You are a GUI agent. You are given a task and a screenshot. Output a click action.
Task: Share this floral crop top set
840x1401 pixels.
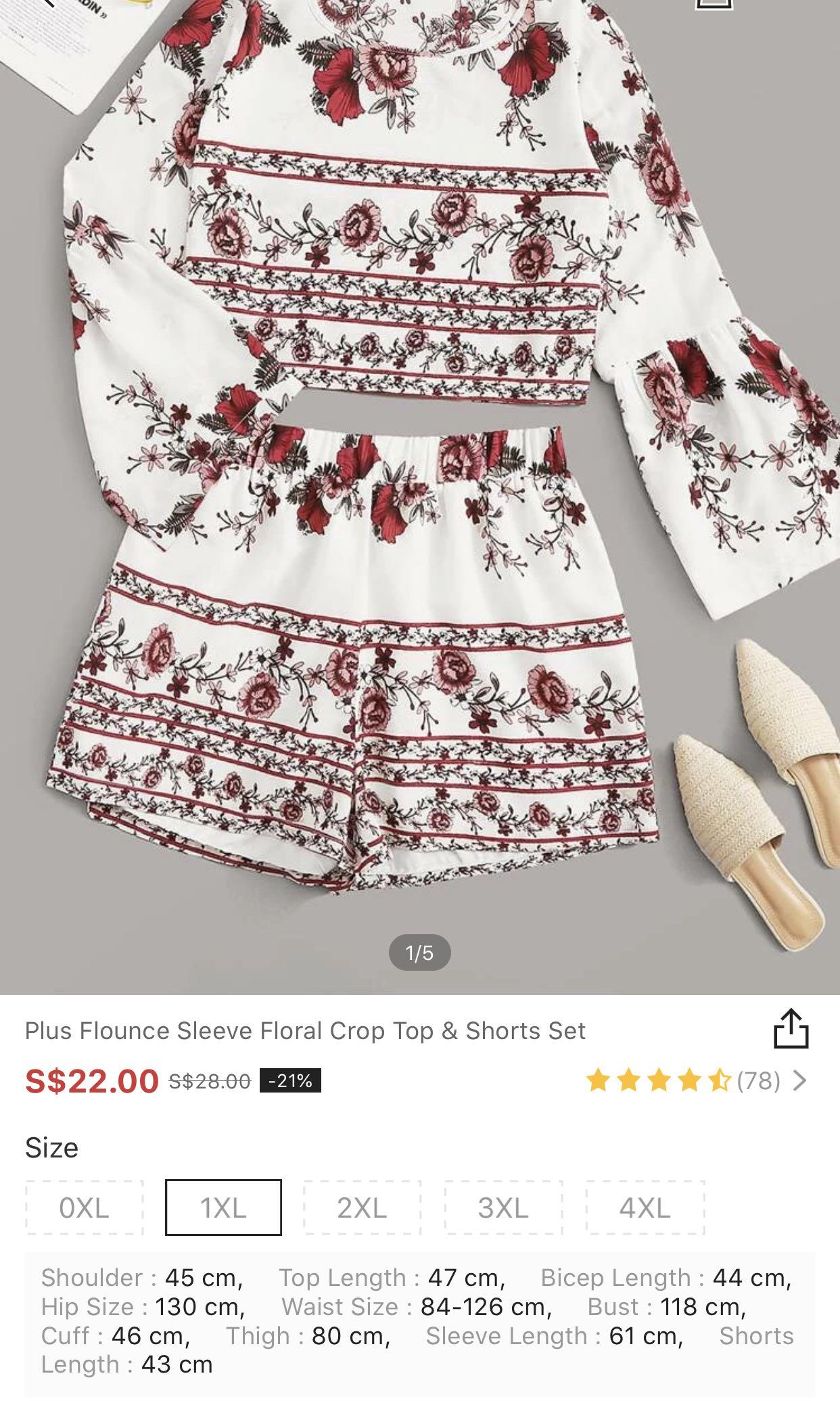click(x=791, y=1029)
